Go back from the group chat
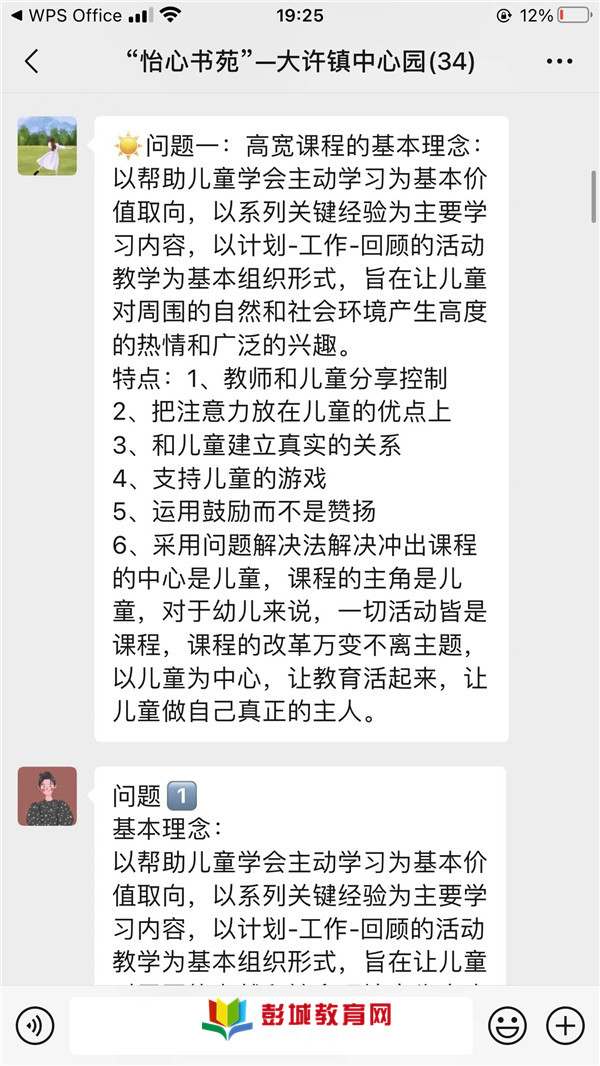Image resolution: width=600 pixels, height=1066 pixels. 32,62
